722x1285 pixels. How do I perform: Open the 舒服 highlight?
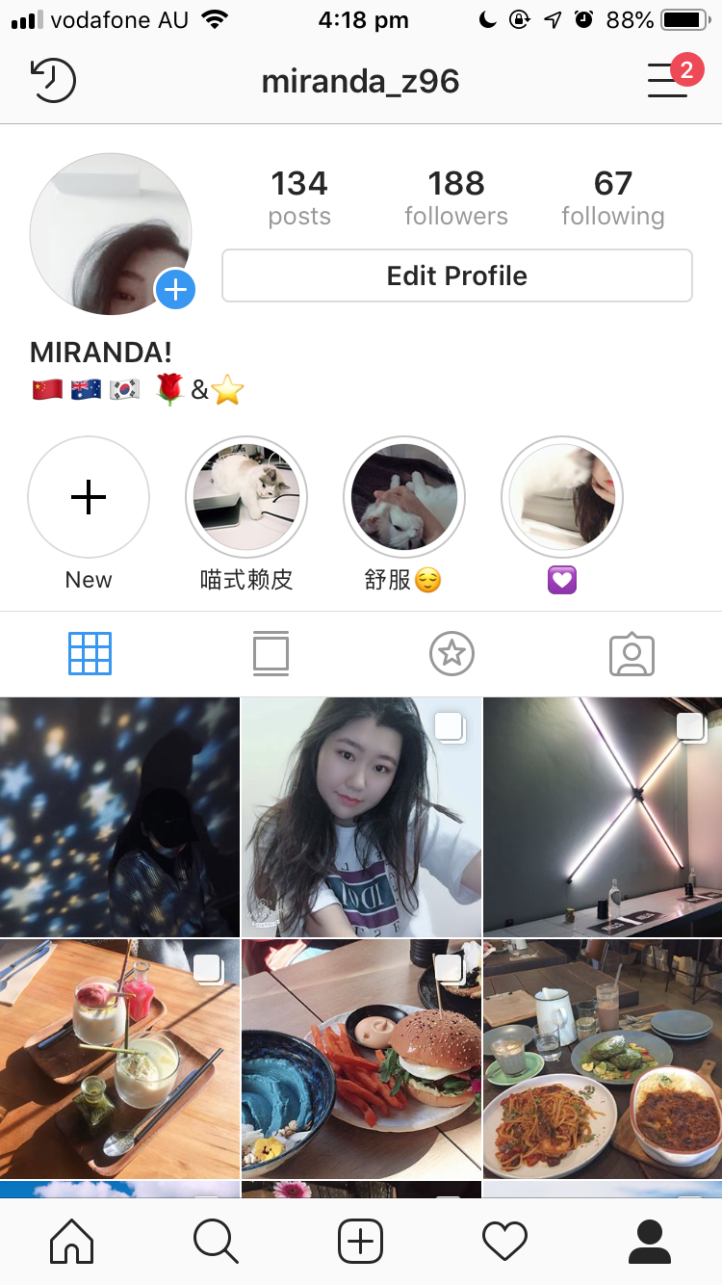pyautogui.click(x=404, y=497)
